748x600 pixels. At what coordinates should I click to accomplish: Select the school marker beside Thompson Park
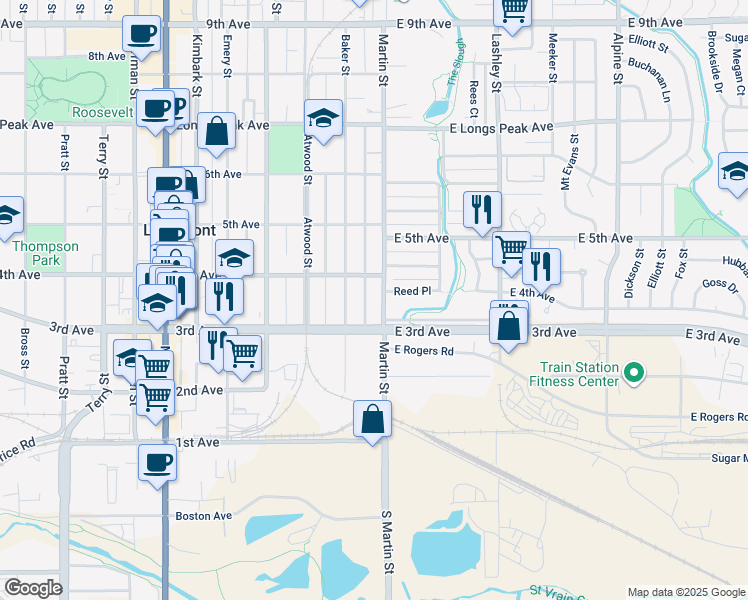[x=8, y=215]
